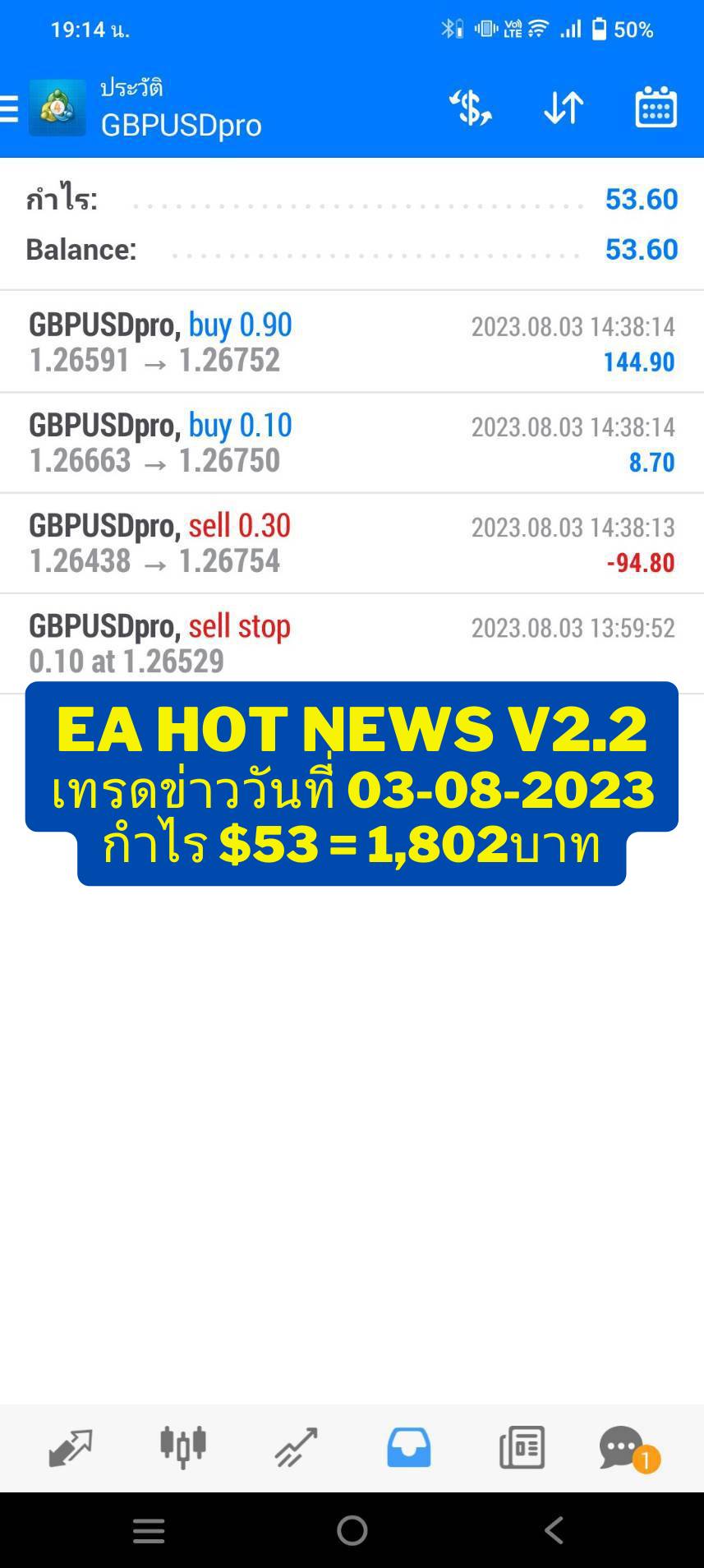Viewport: 704px width, 1568px height.
Task: Switch to the Trade tab
Action: tap(296, 1447)
